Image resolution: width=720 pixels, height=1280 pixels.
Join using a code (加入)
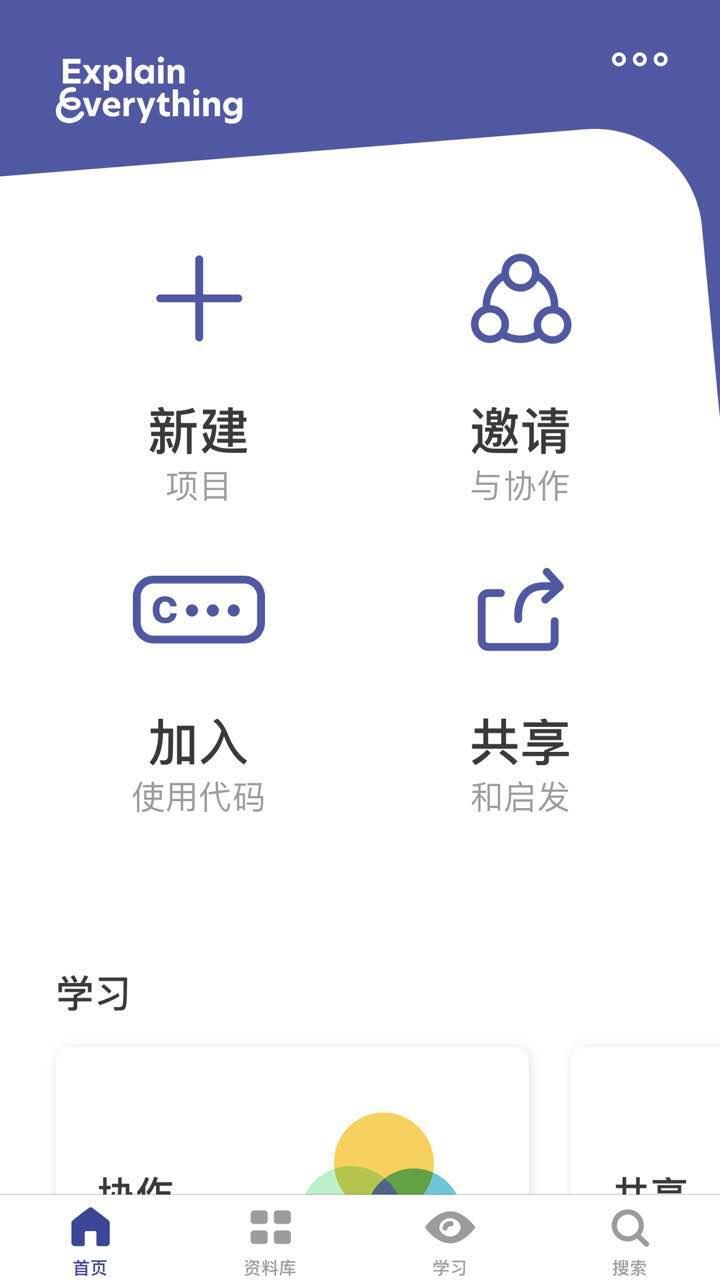[199, 692]
